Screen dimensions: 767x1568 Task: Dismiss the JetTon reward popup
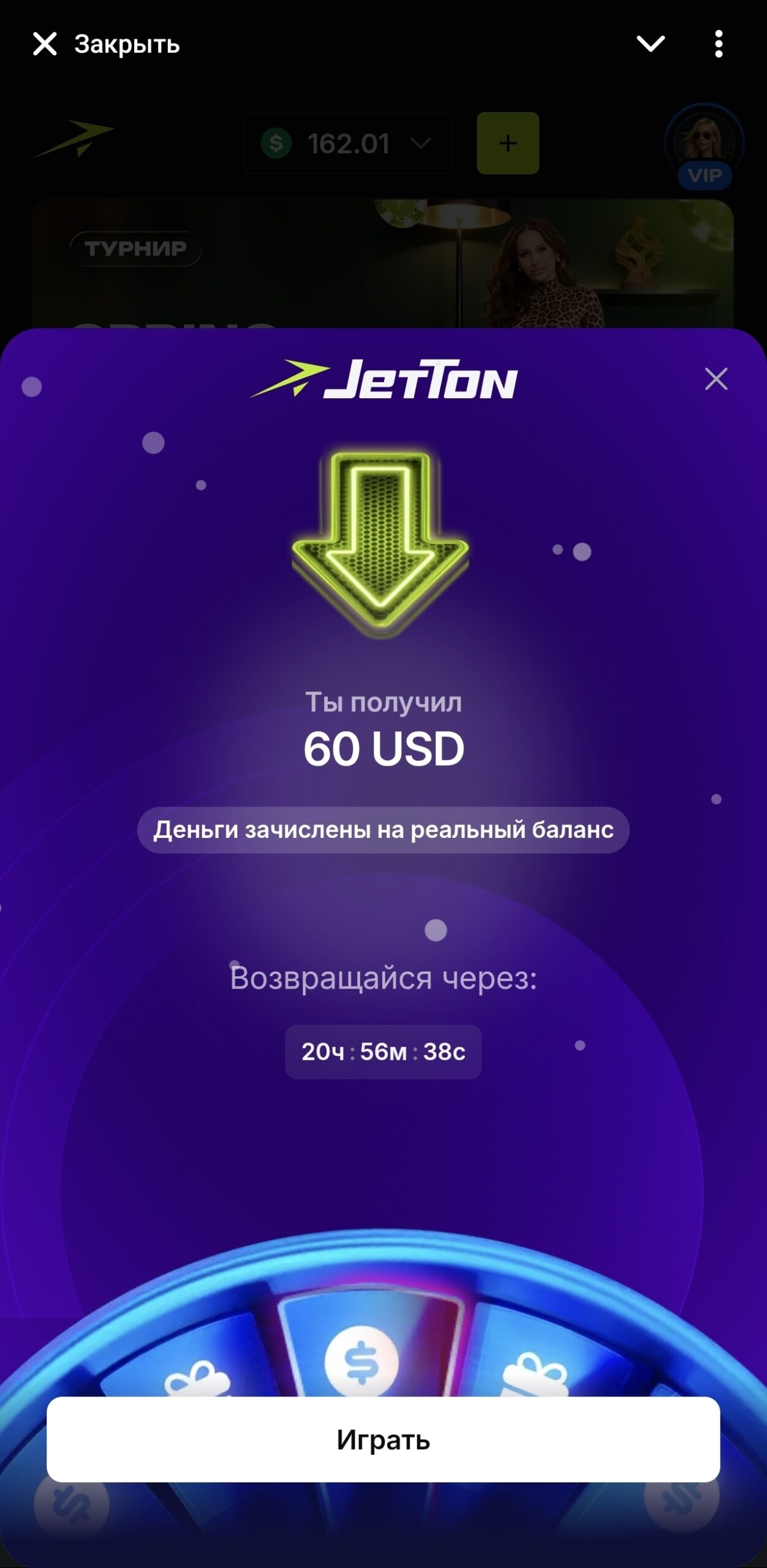coord(716,379)
